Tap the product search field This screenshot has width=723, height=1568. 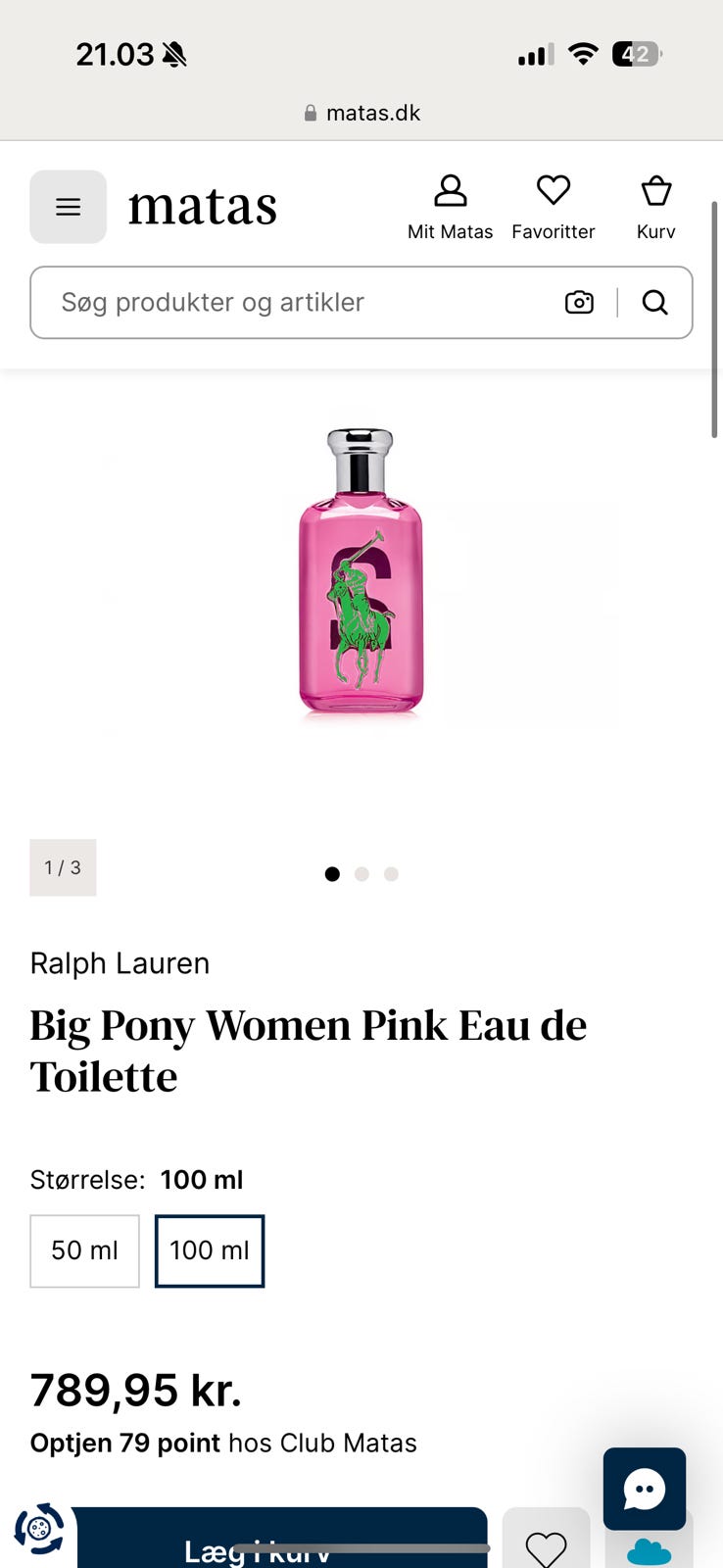294,303
